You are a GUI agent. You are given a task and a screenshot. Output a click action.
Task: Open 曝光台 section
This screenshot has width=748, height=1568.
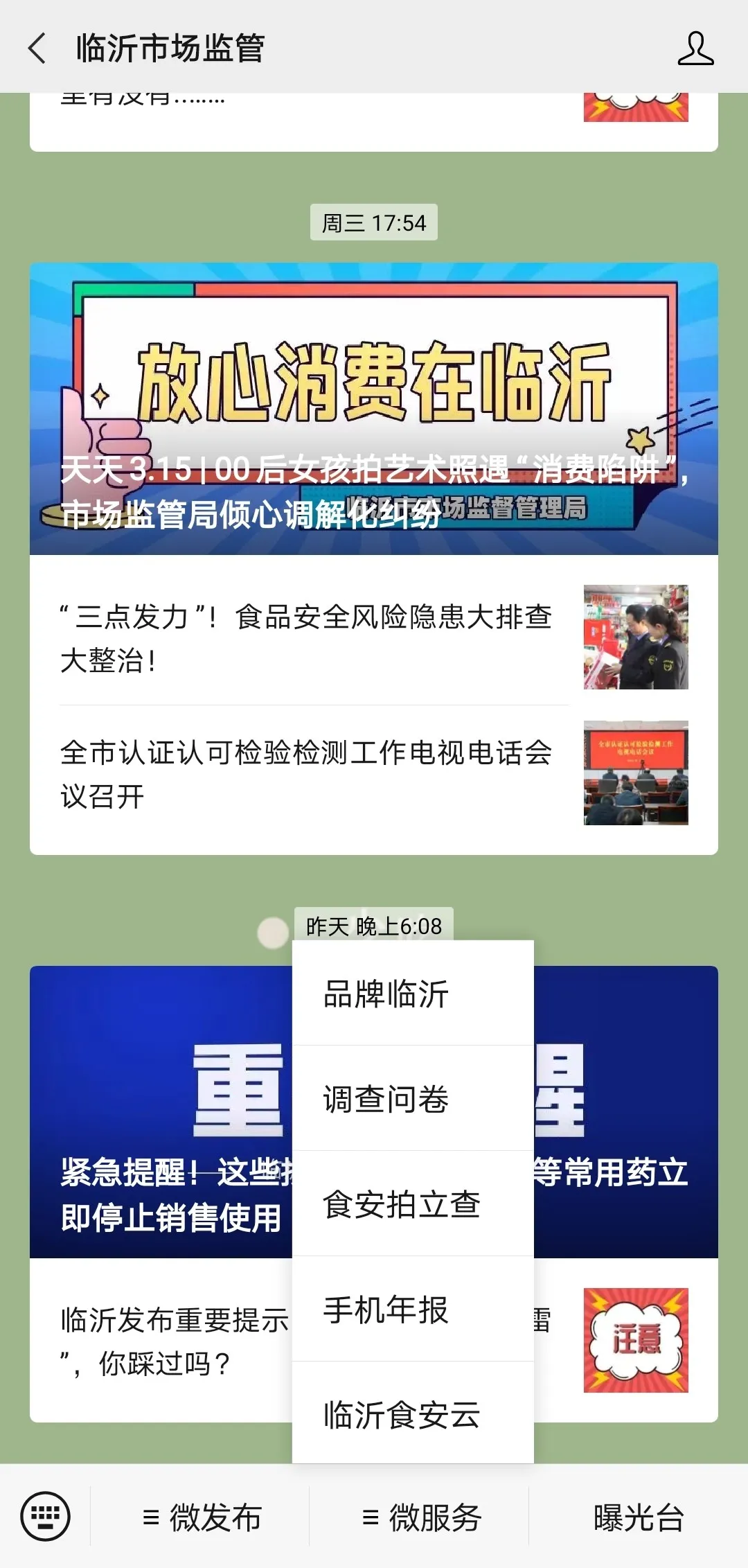(639, 1517)
